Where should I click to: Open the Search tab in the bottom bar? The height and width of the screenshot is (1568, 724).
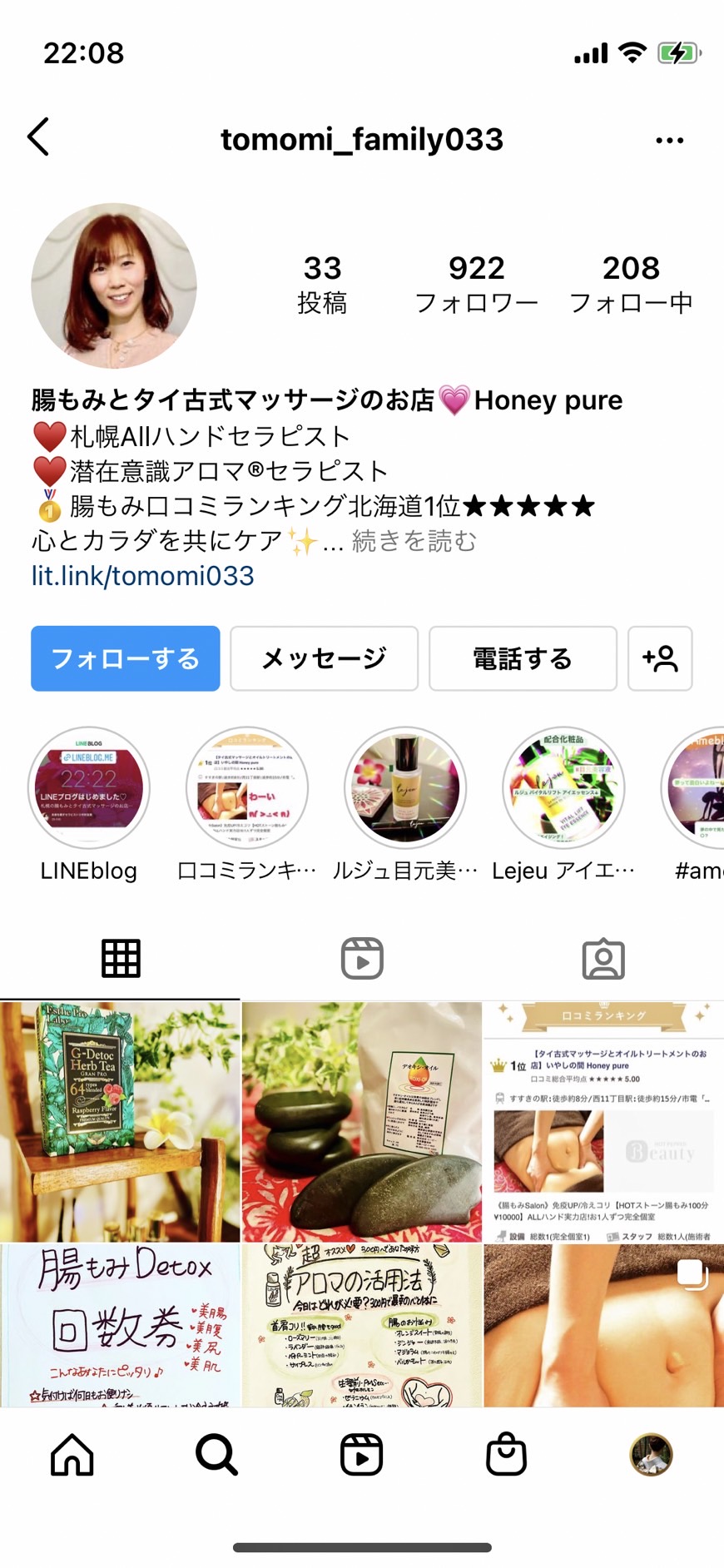pos(217,1454)
